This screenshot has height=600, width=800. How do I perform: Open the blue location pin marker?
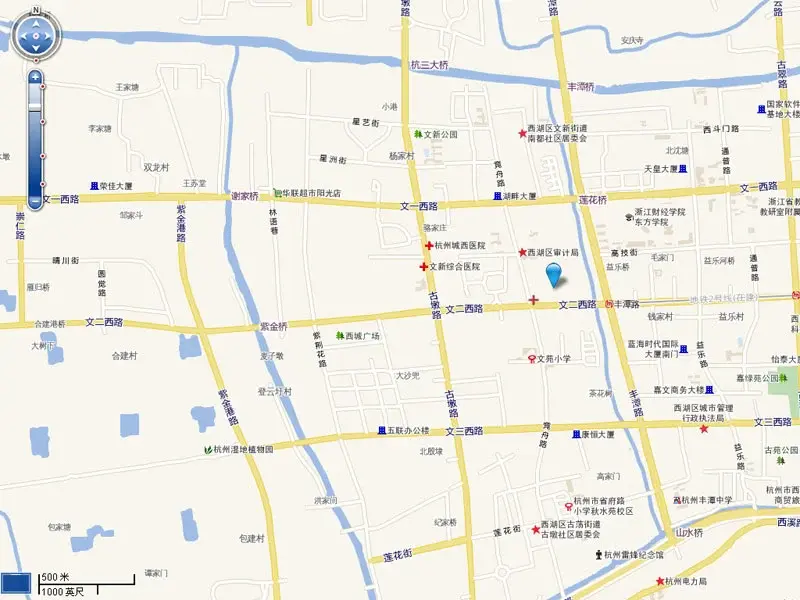point(553,276)
